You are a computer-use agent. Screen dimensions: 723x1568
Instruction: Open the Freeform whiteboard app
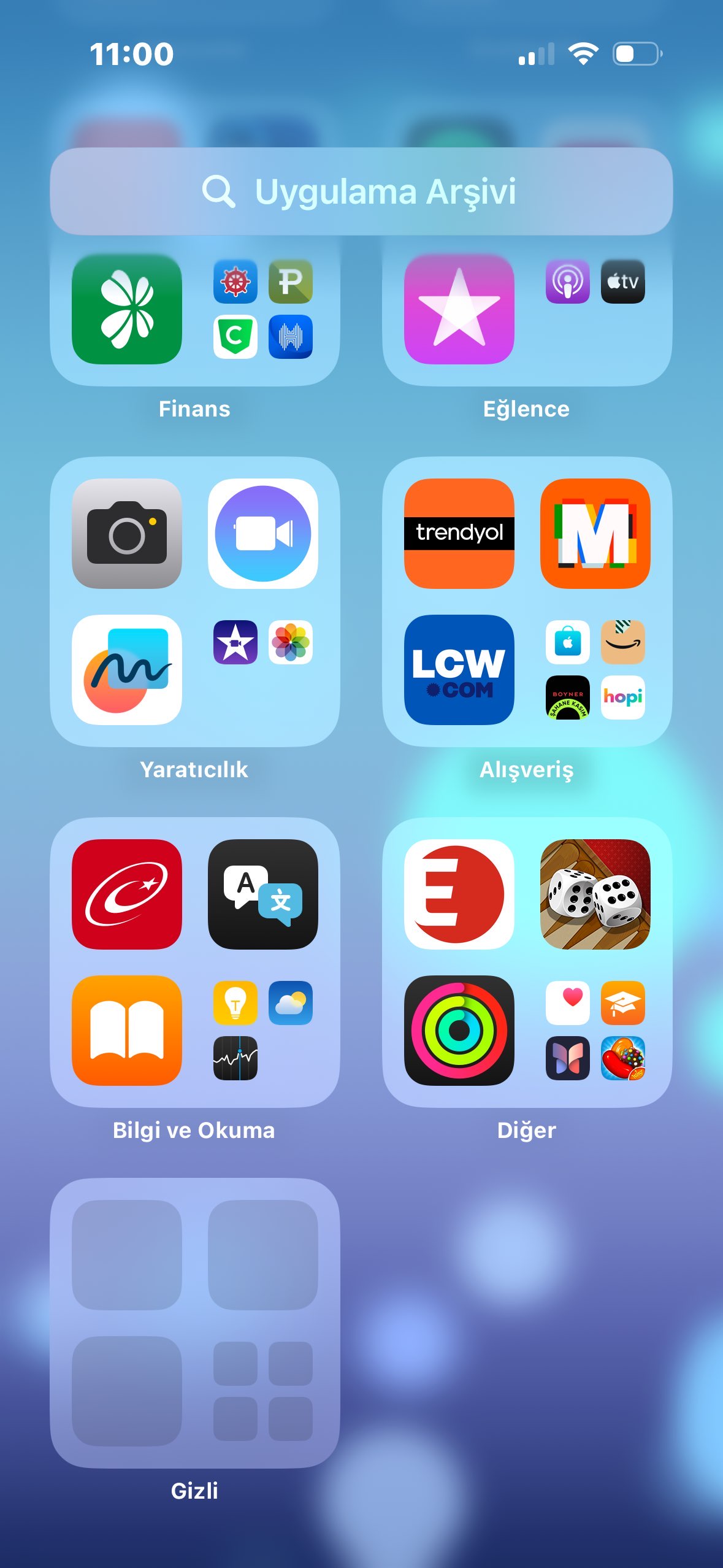[127, 669]
